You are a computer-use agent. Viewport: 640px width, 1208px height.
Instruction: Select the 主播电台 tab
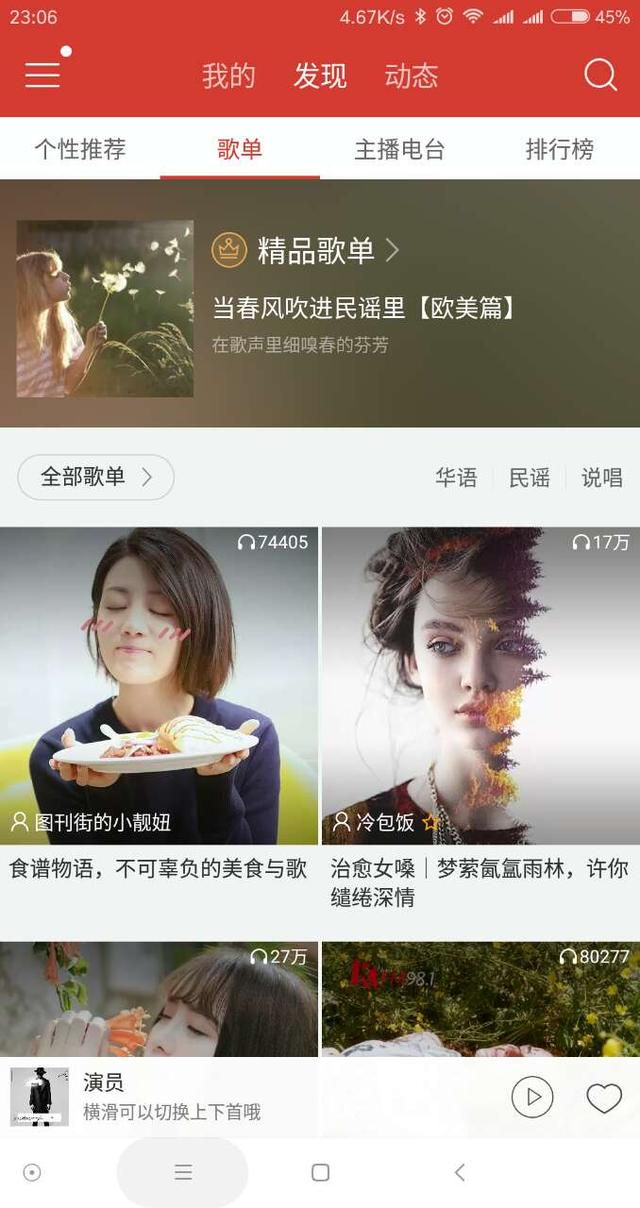[x=399, y=150]
